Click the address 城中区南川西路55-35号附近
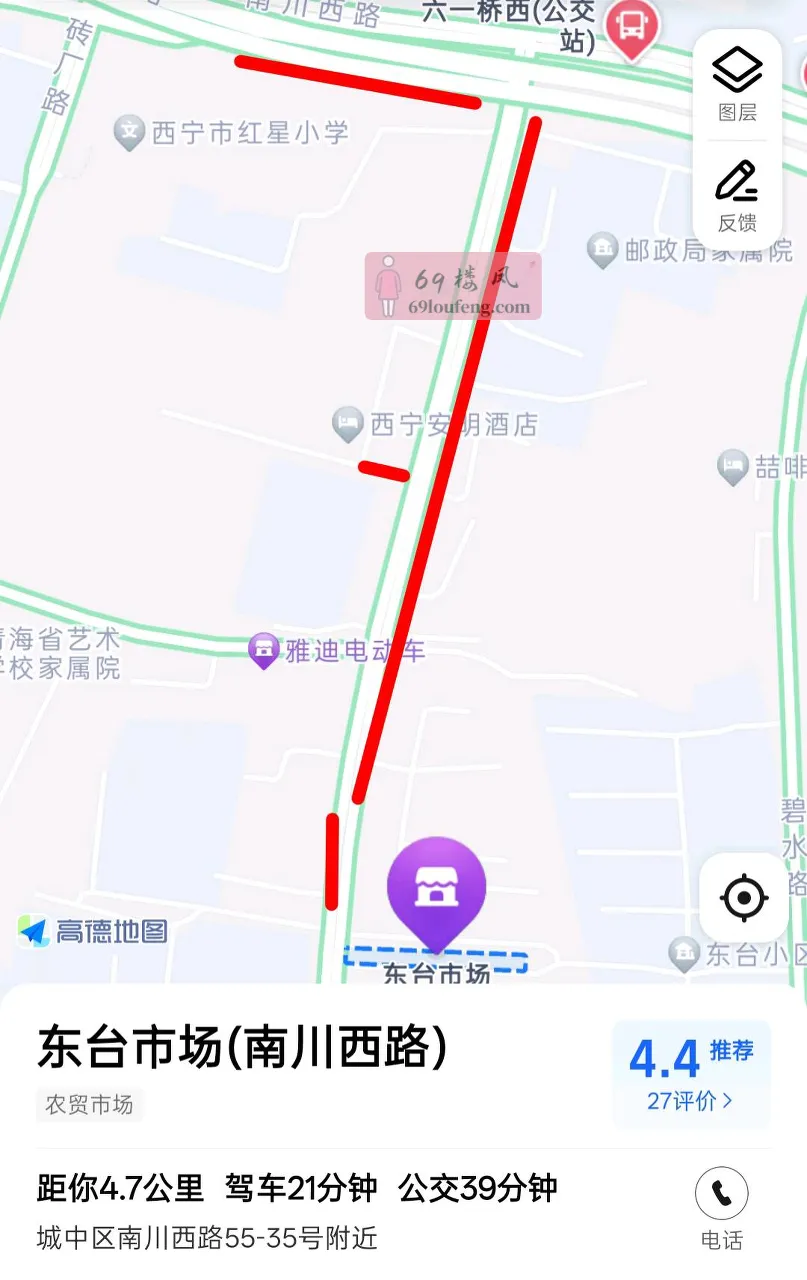This screenshot has height=1280, width=807. [204, 1239]
